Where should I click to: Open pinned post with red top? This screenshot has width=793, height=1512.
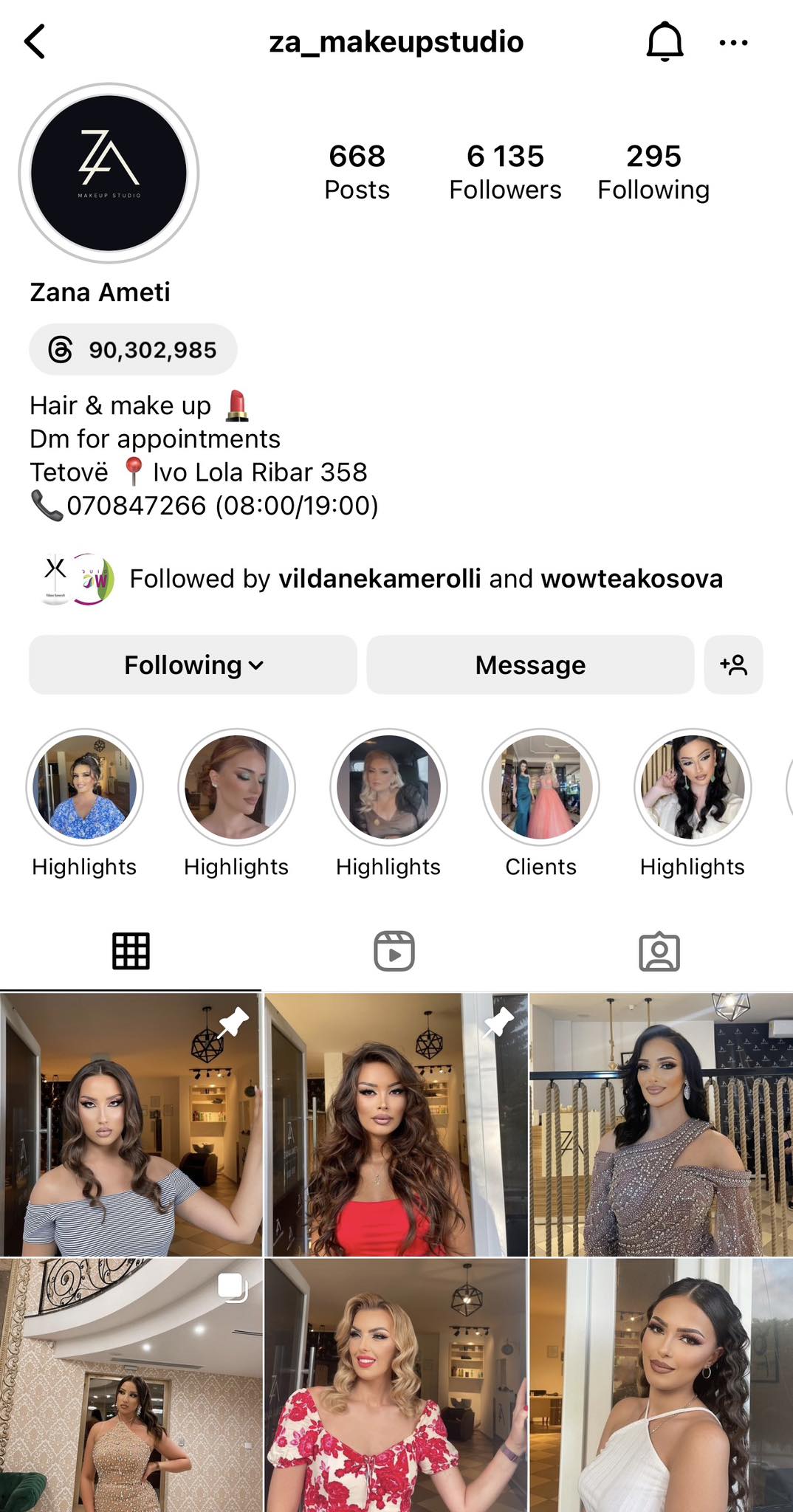click(x=396, y=1124)
